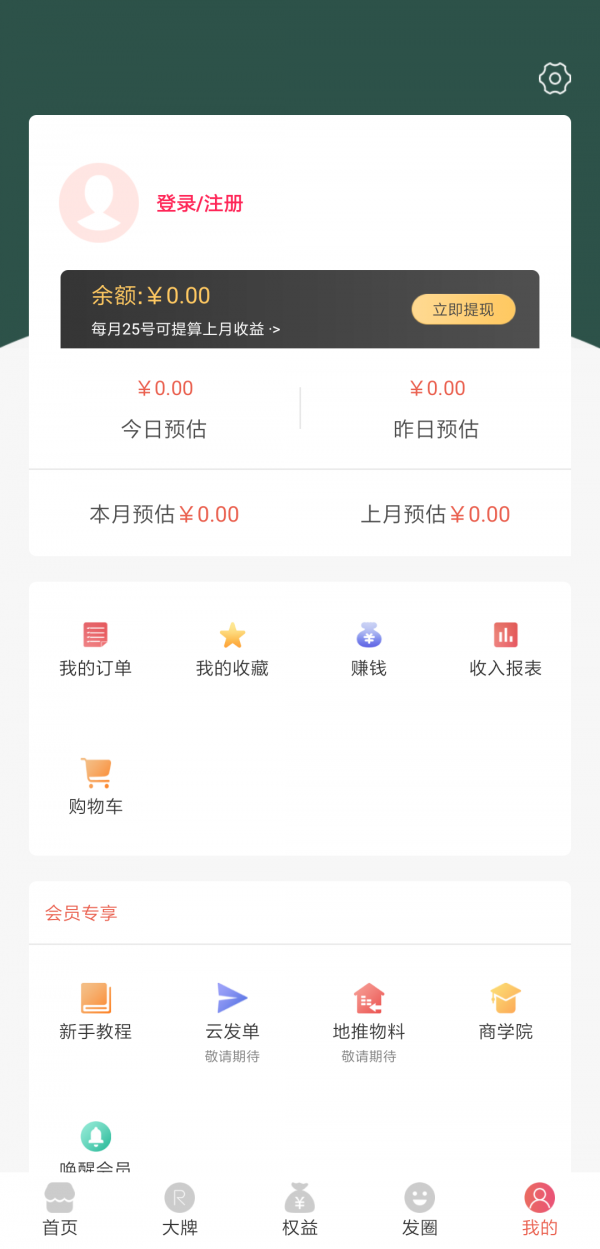Viewport: 600px width, 1249px height.
Task: Switch to the 大牌 brands tab
Action: (180, 1210)
